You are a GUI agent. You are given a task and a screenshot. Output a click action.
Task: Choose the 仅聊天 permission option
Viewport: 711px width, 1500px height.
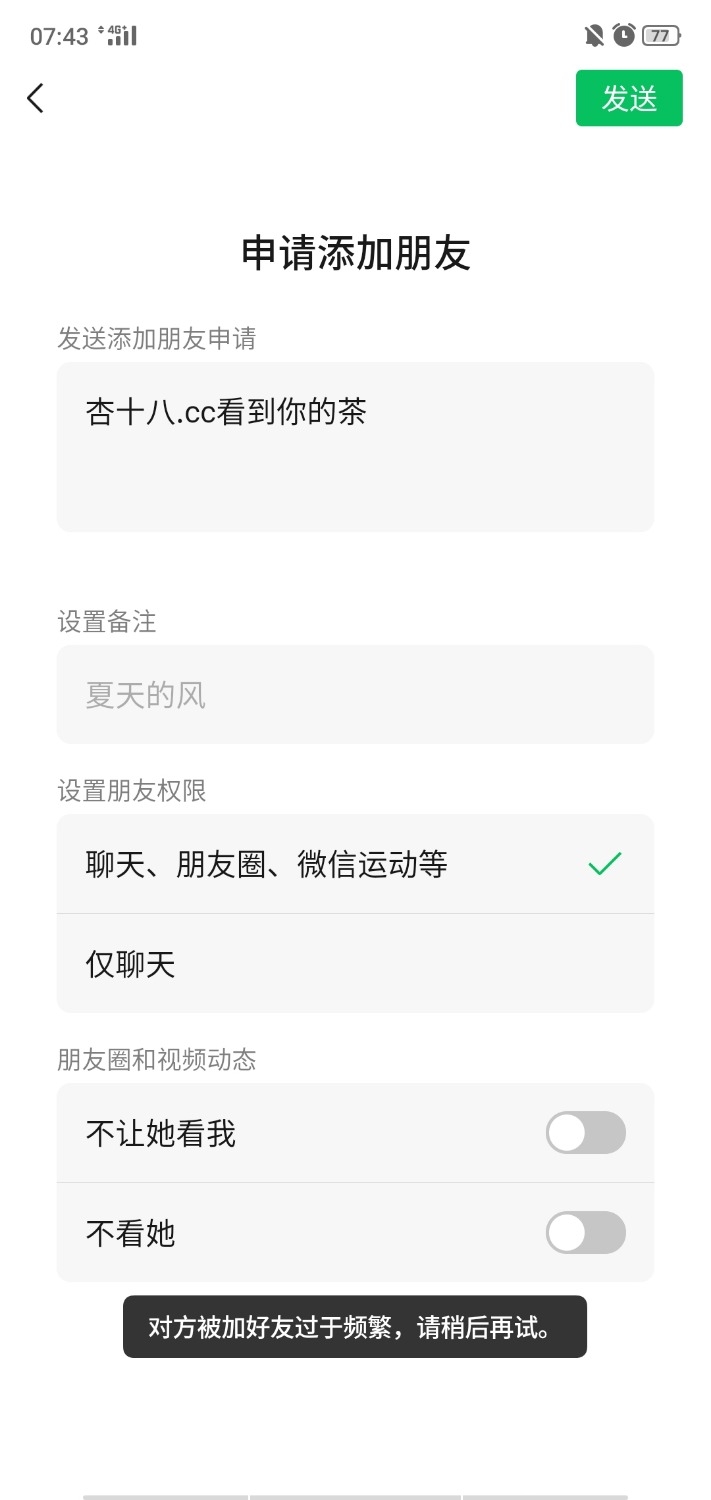click(355, 964)
